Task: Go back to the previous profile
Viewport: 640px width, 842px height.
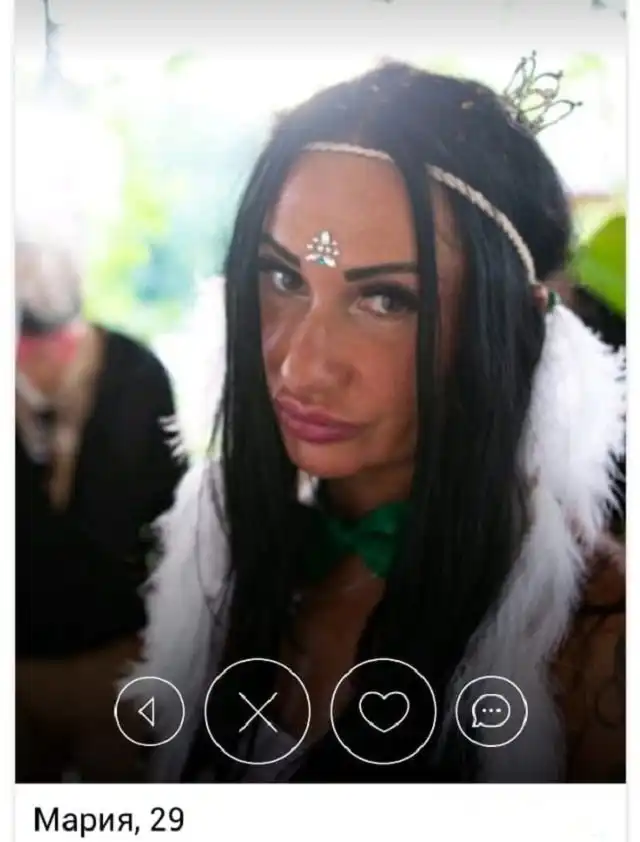Action: [x=149, y=711]
